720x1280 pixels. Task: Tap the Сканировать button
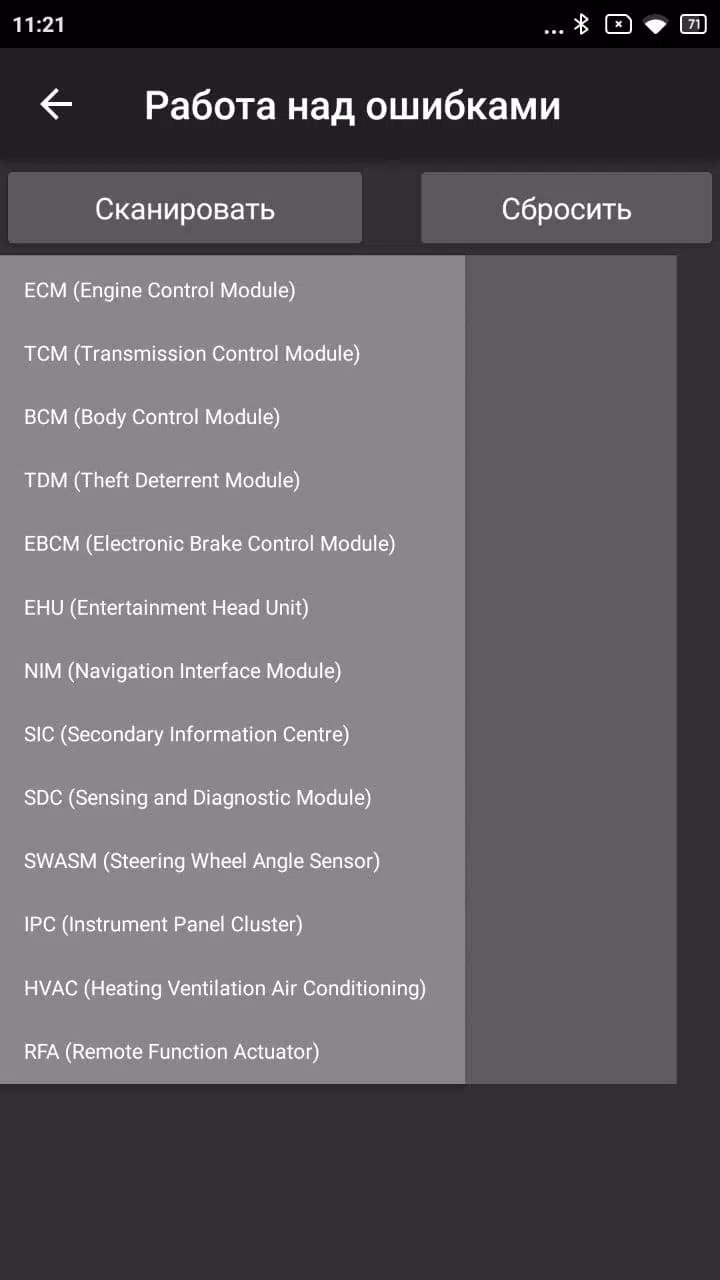tap(185, 208)
